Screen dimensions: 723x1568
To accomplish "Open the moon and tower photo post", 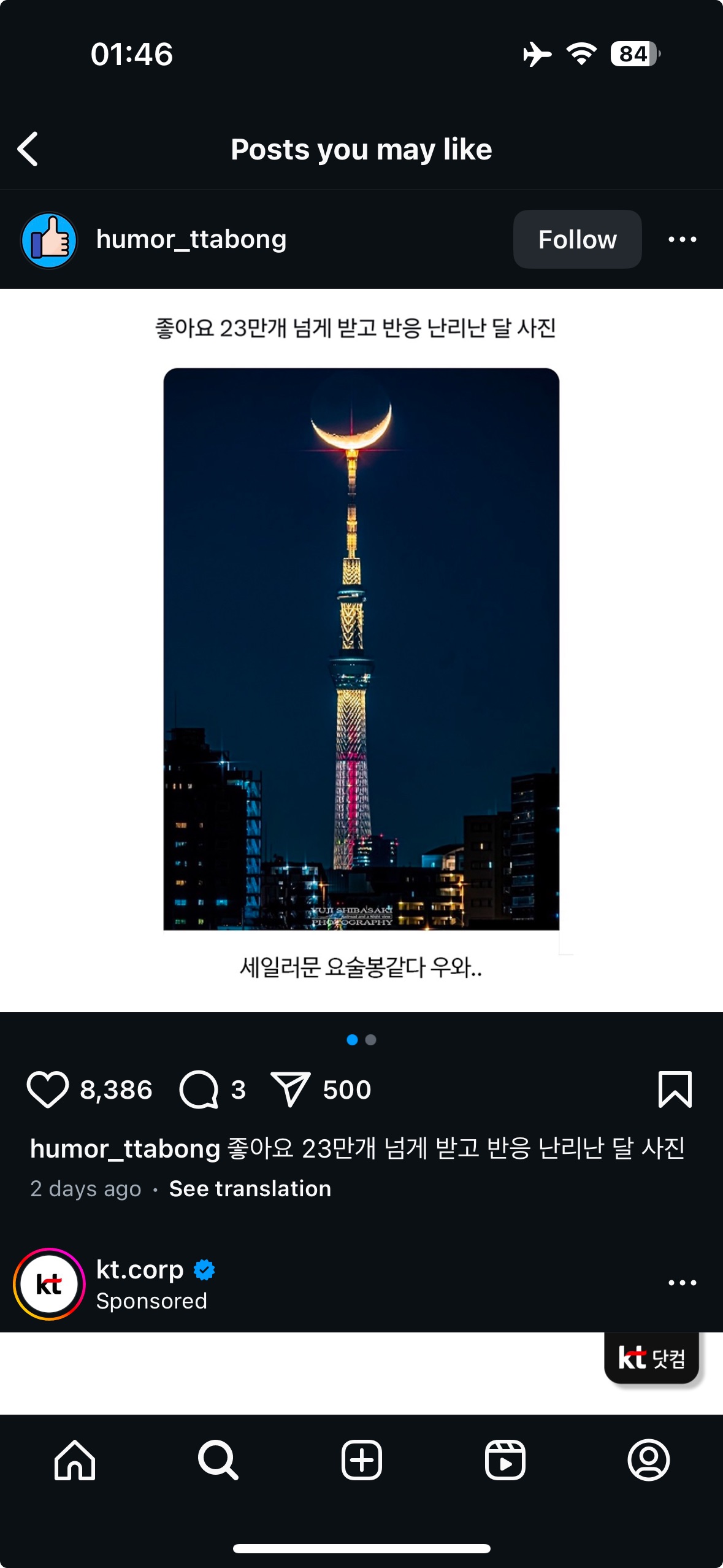I will [x=361, y=648].
